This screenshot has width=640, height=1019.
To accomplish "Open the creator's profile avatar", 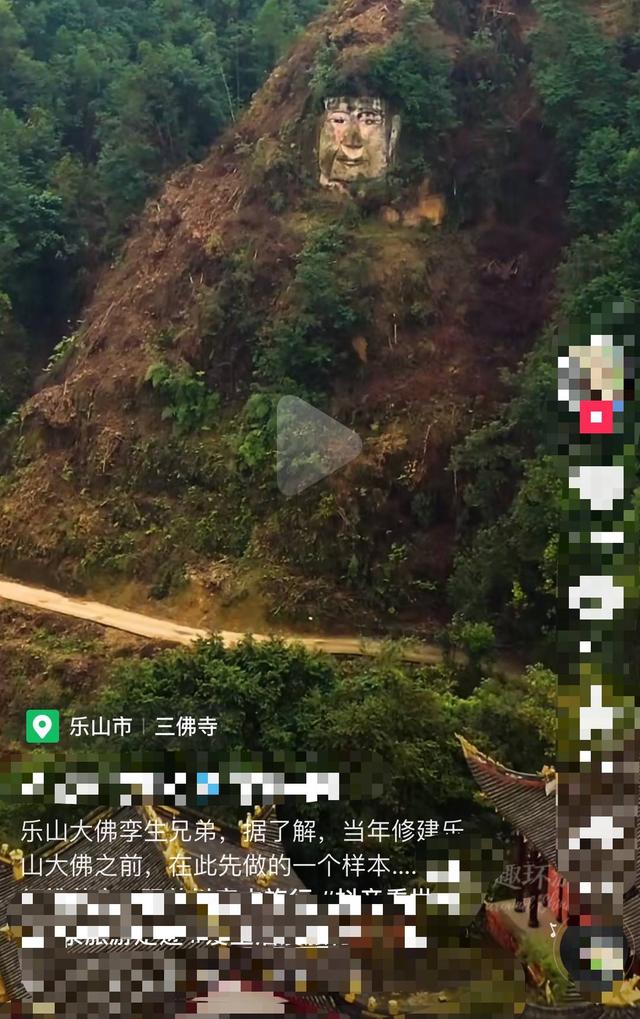I will pos(594,370).
